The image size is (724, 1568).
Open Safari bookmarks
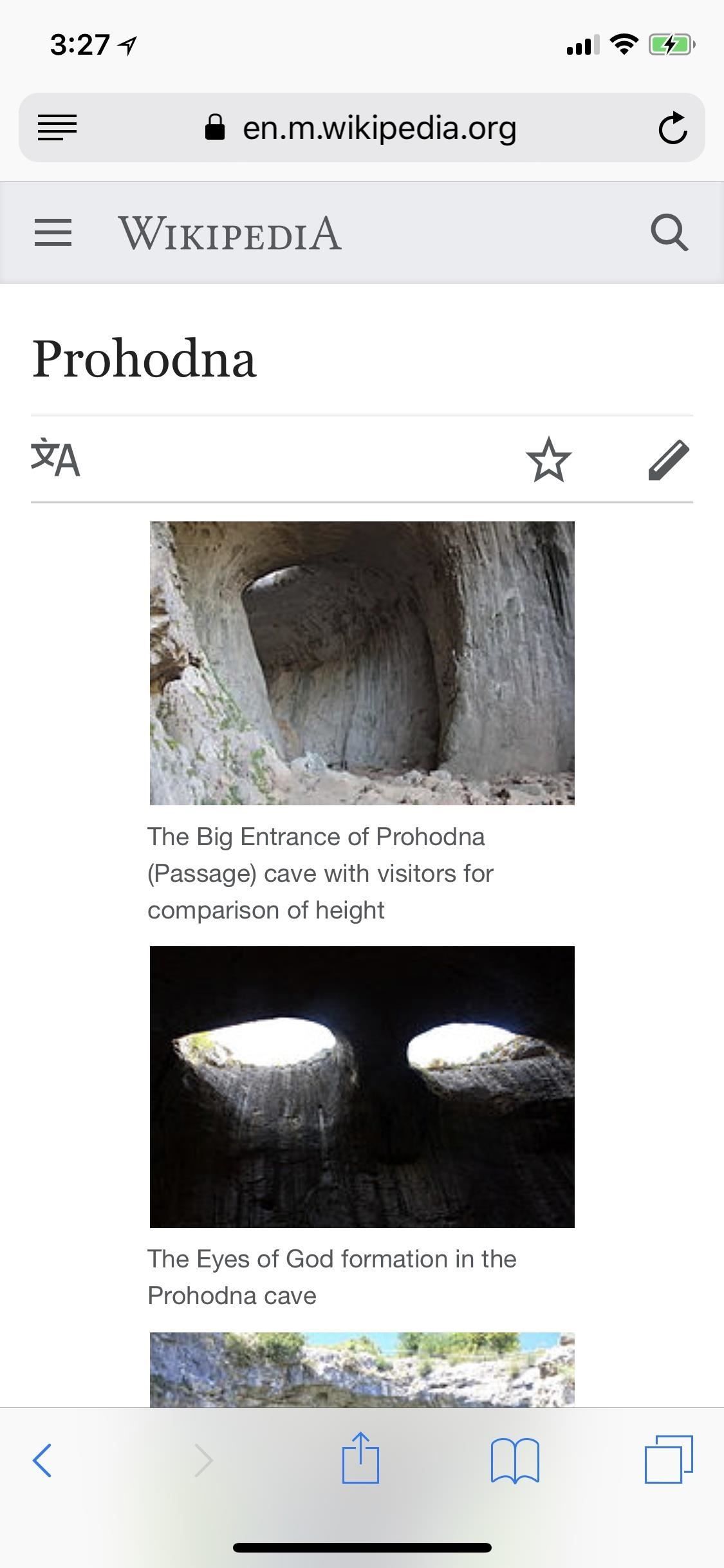(515, 1460)
